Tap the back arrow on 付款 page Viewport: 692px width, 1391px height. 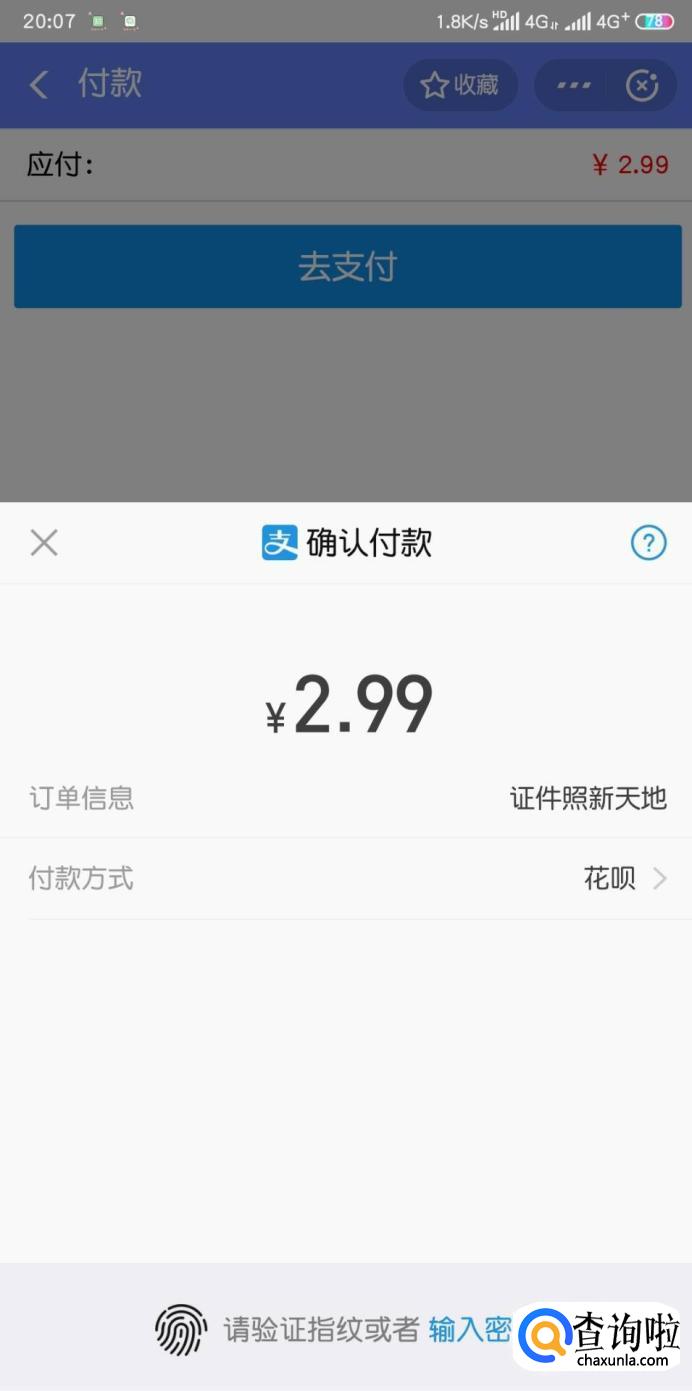click(39, 85)
